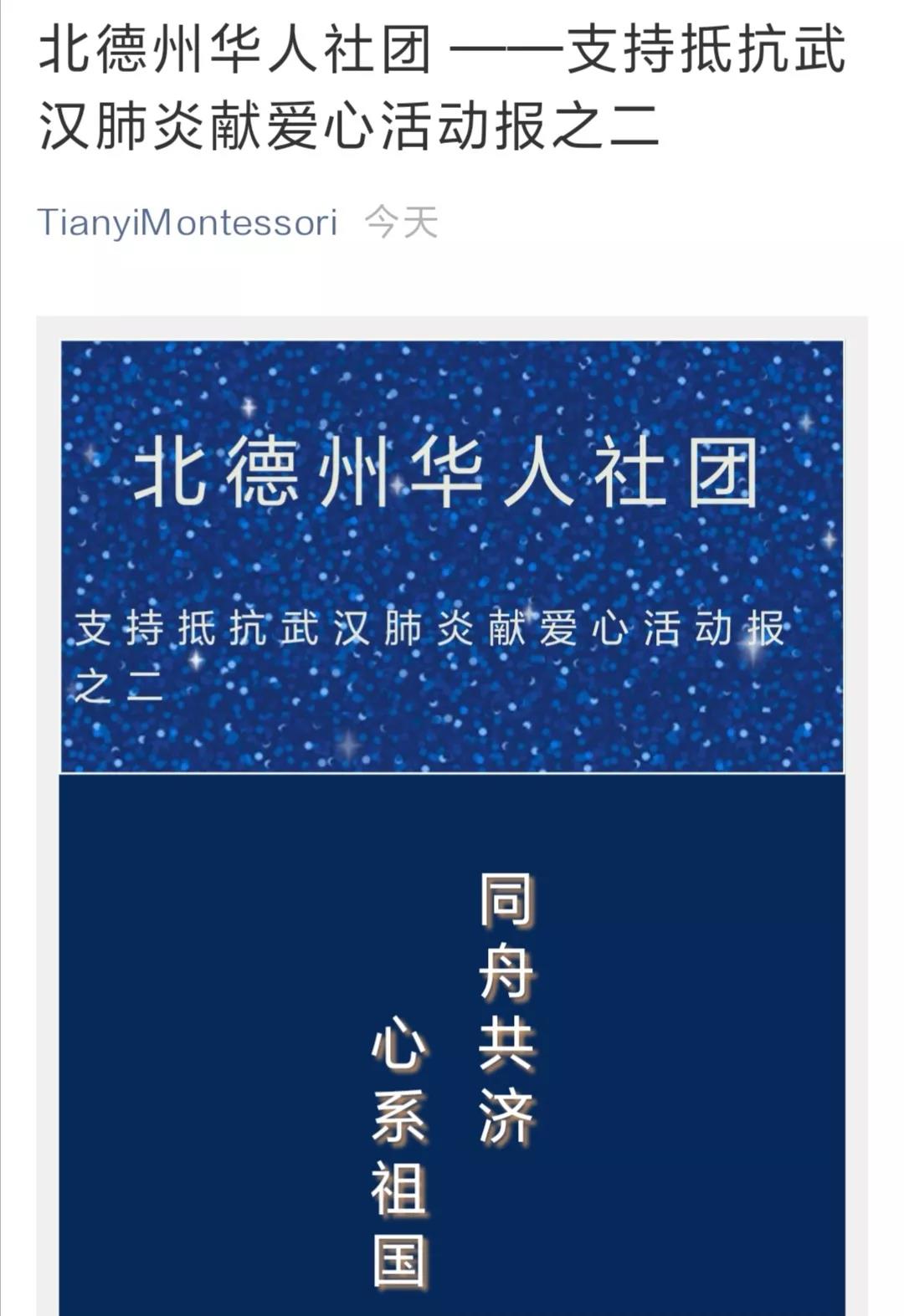
Task: Open the blue article banner image
Action: point(452,556)
